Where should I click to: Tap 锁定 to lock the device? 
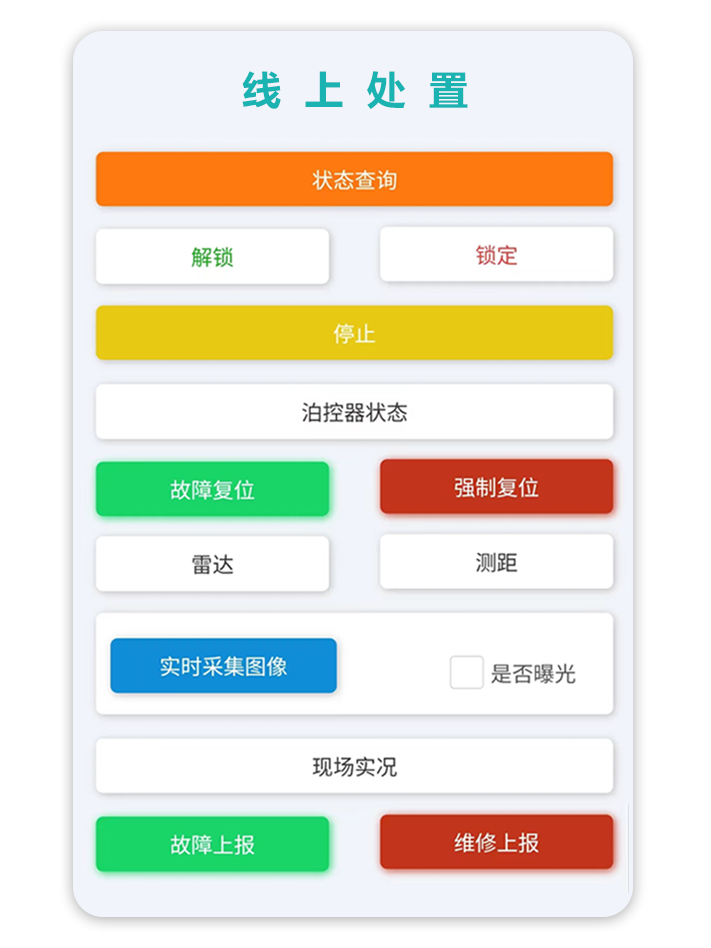(496, 255)
